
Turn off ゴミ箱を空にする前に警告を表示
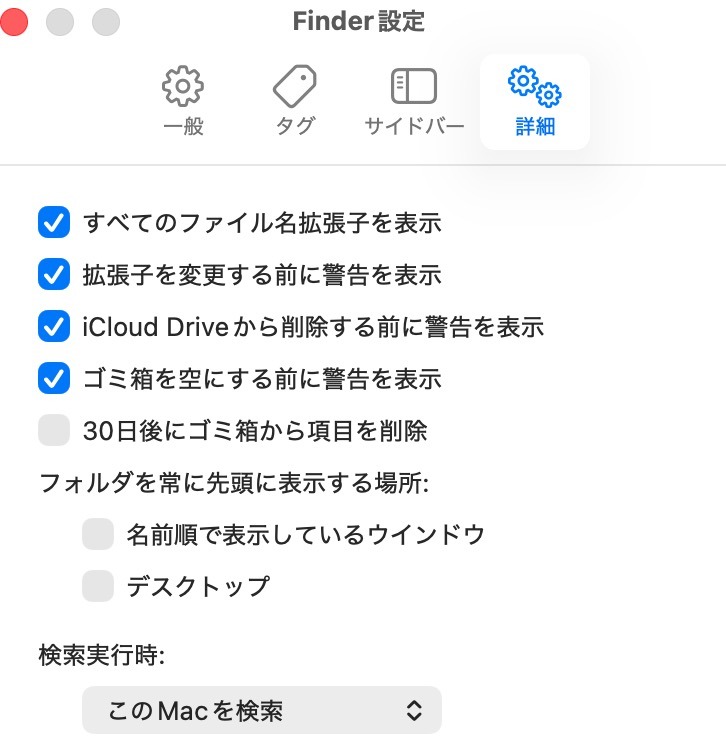pos(52,378)
